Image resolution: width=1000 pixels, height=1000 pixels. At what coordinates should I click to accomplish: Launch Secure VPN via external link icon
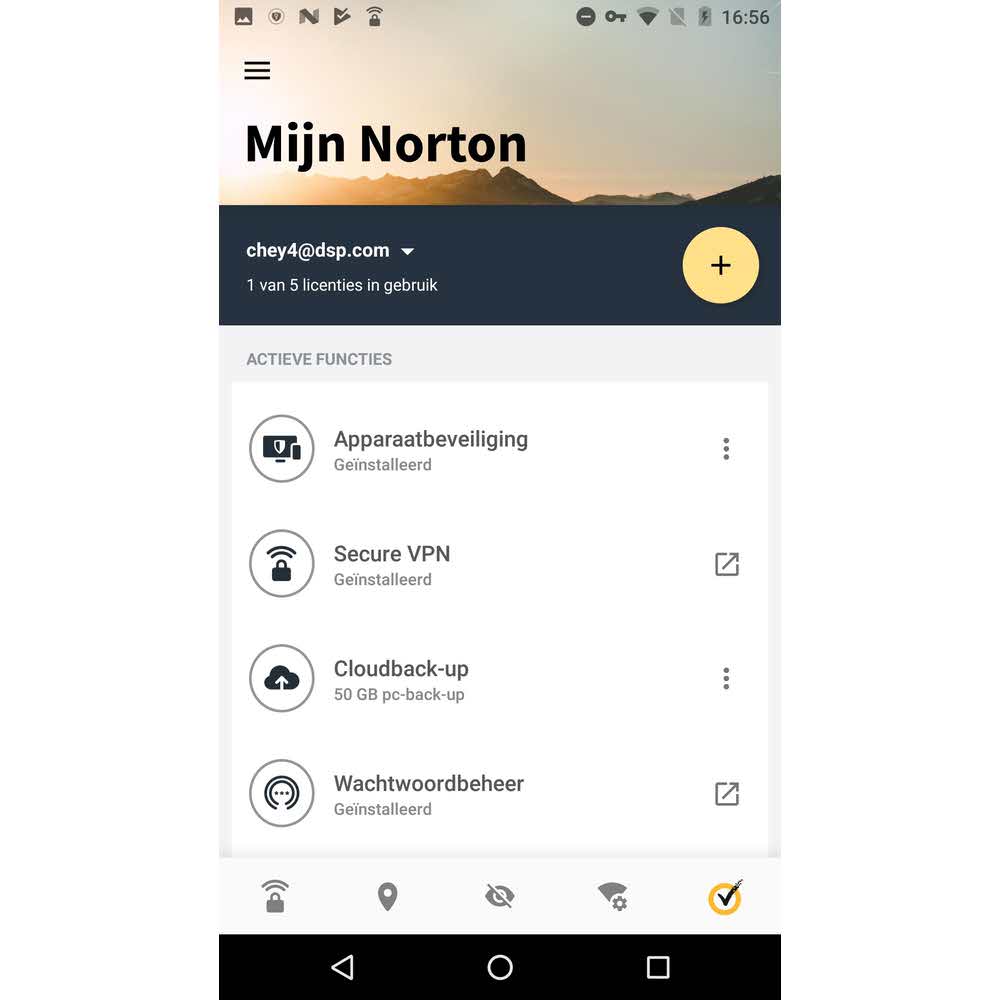726,564
